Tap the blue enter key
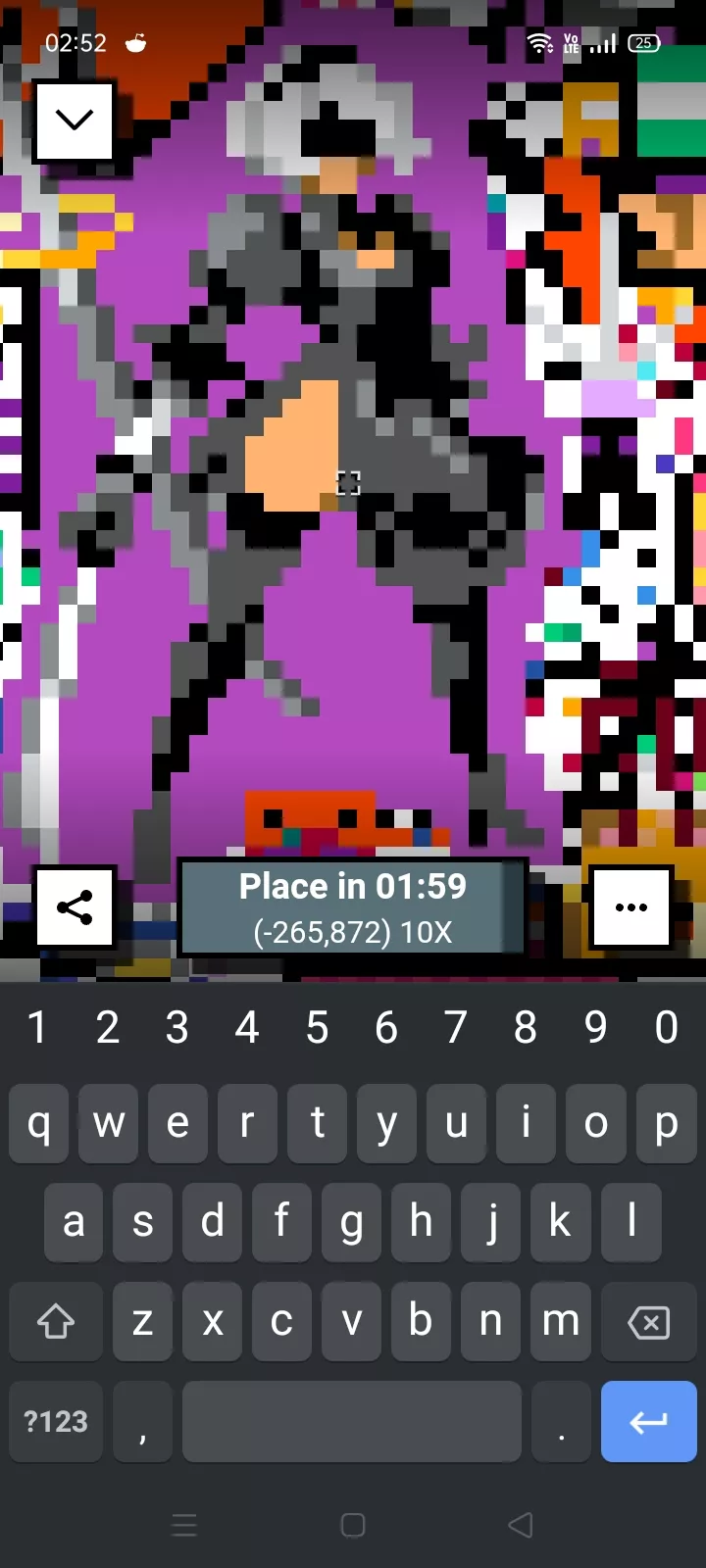706x1568 pixels. (648, 1421)
